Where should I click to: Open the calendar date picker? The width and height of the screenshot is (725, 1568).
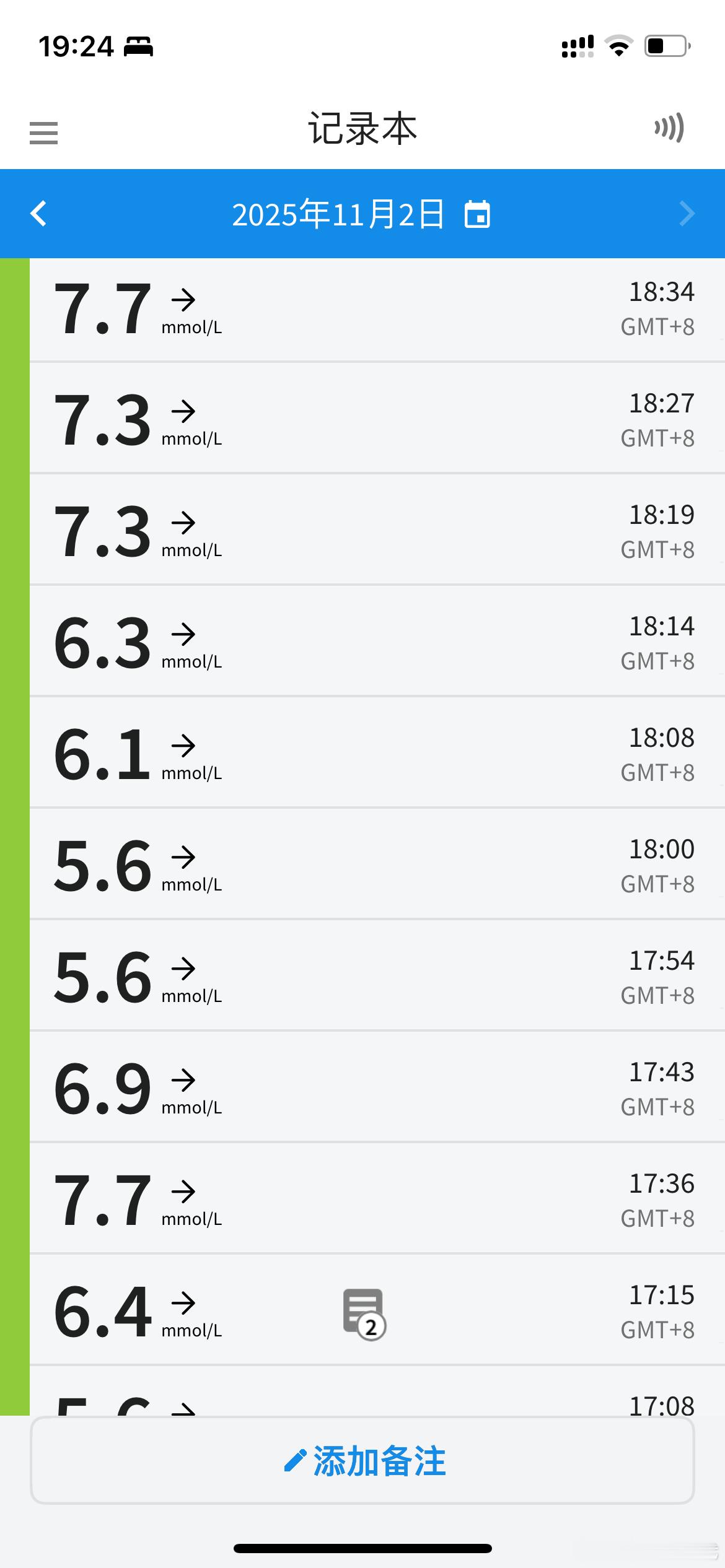477,214
